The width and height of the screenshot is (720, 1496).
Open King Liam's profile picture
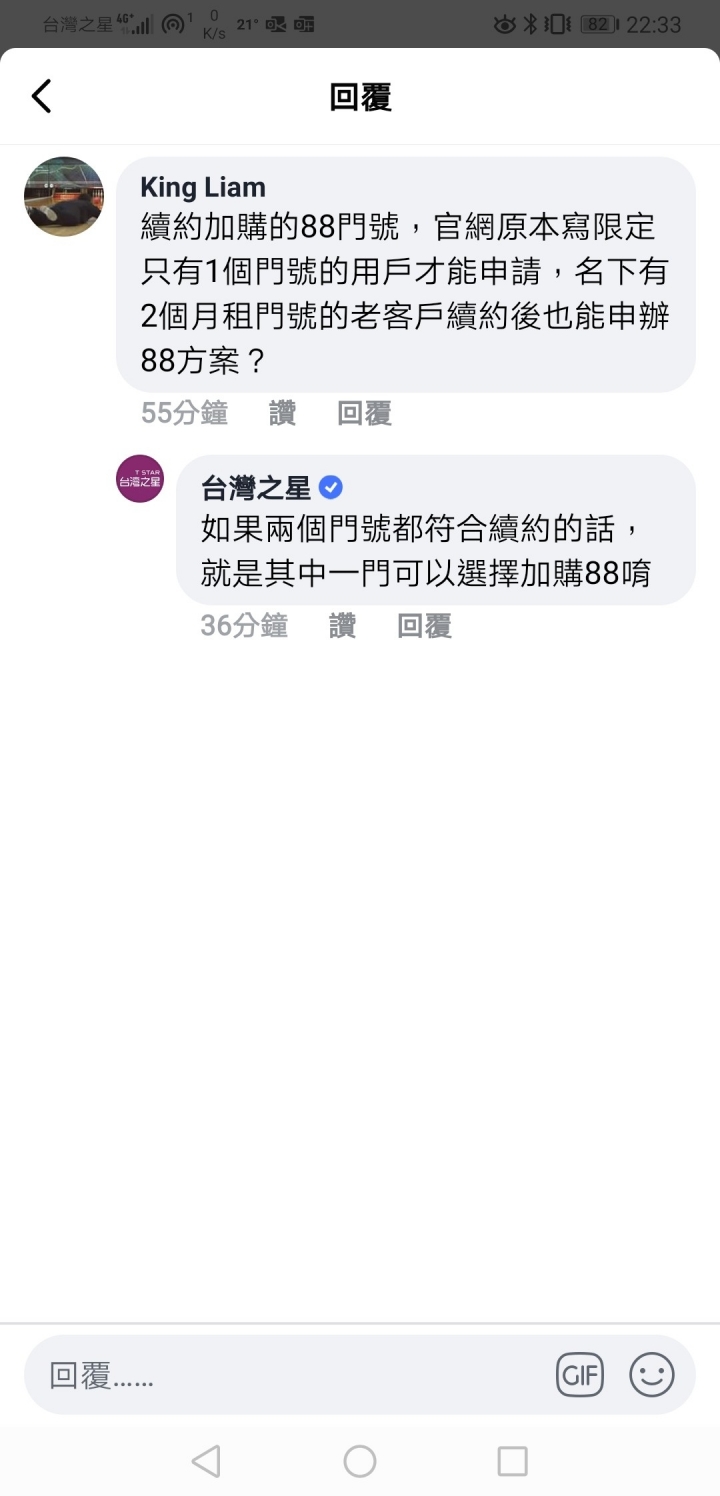[64, 196]
